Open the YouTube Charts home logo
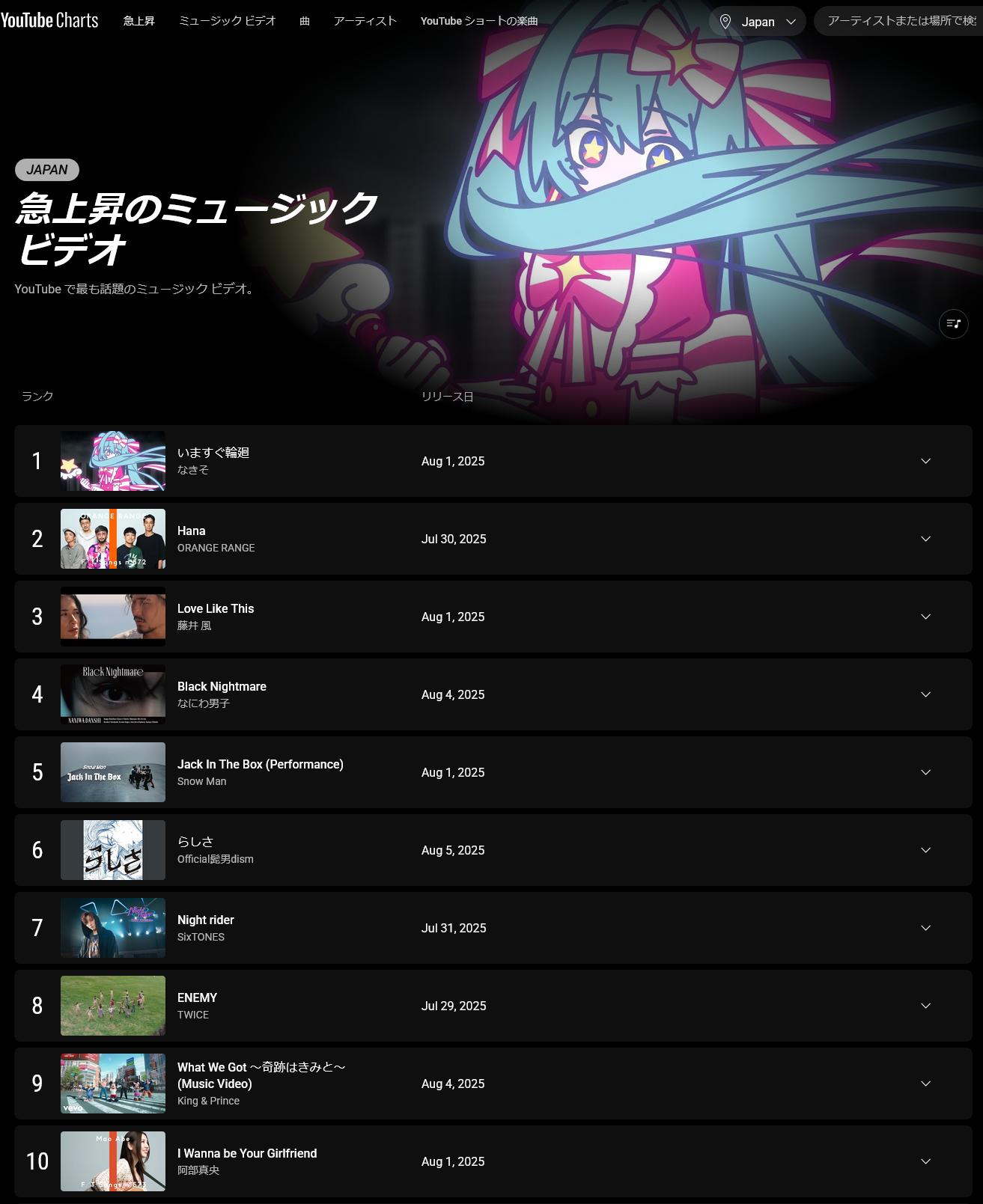This screenshot has width=983, height=1204. pyautogui.click(x=49, y=21)
